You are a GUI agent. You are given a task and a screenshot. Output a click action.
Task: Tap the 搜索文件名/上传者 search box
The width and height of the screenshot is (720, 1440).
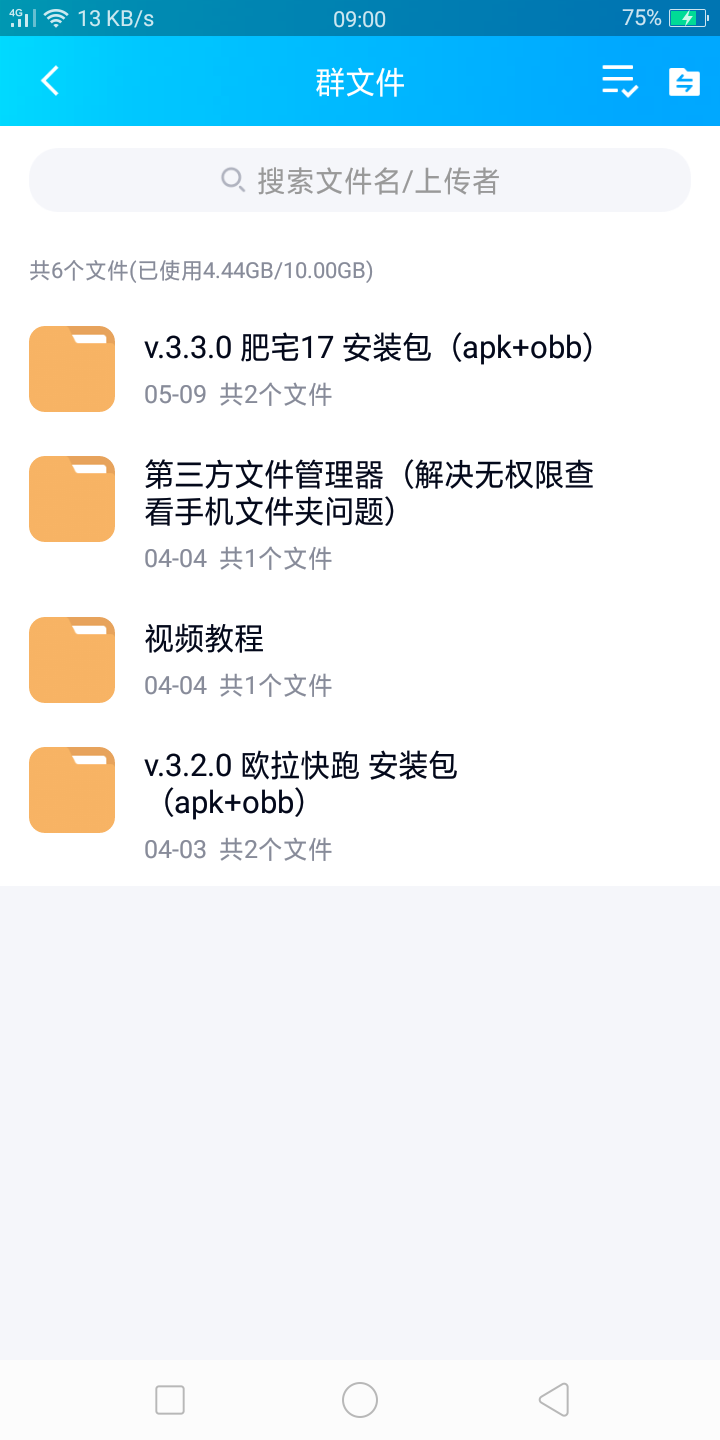[360, 181]
